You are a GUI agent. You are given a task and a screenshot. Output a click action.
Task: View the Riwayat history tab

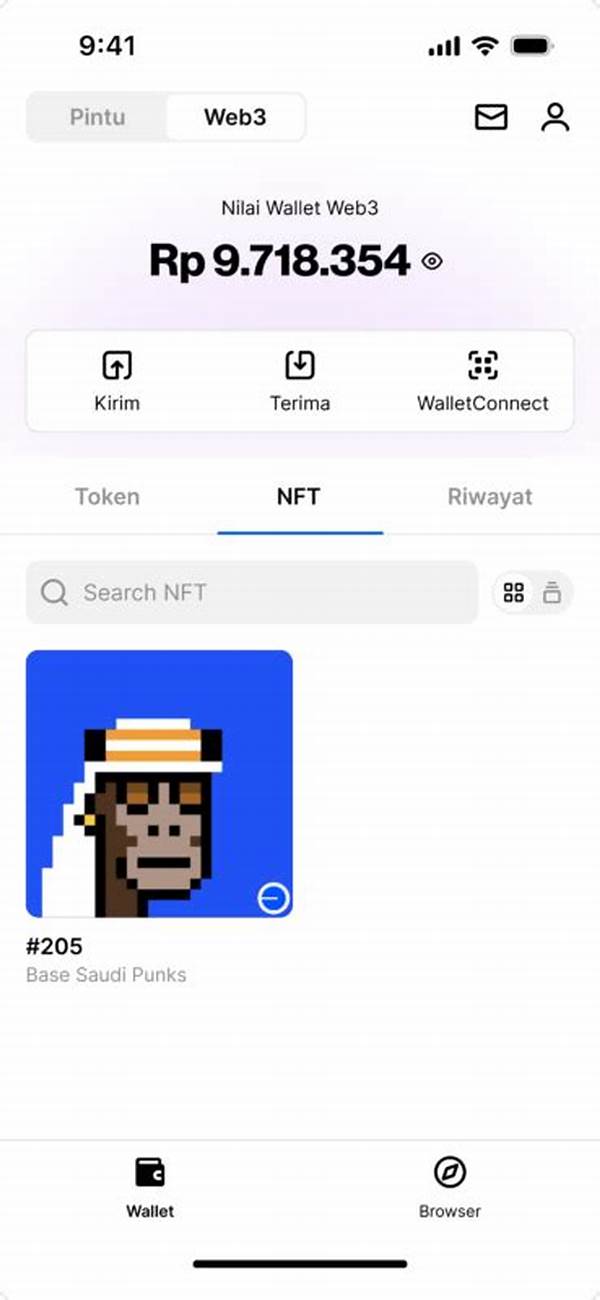click(x=490, y=496)
